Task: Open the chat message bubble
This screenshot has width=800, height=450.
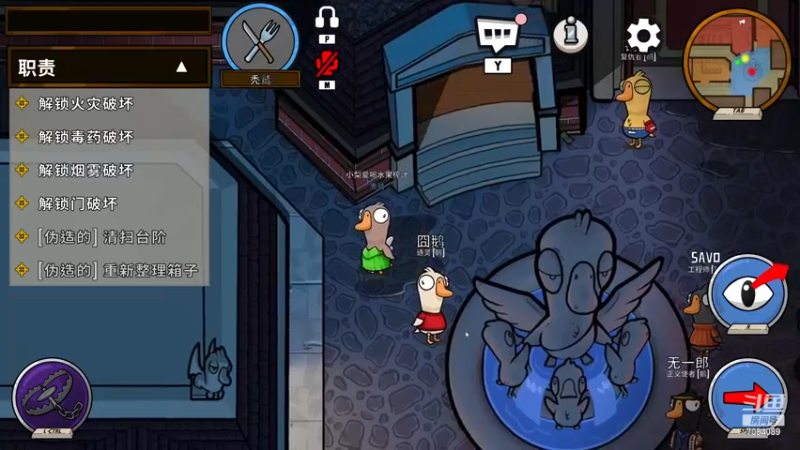Action: (x=497, y=36)
